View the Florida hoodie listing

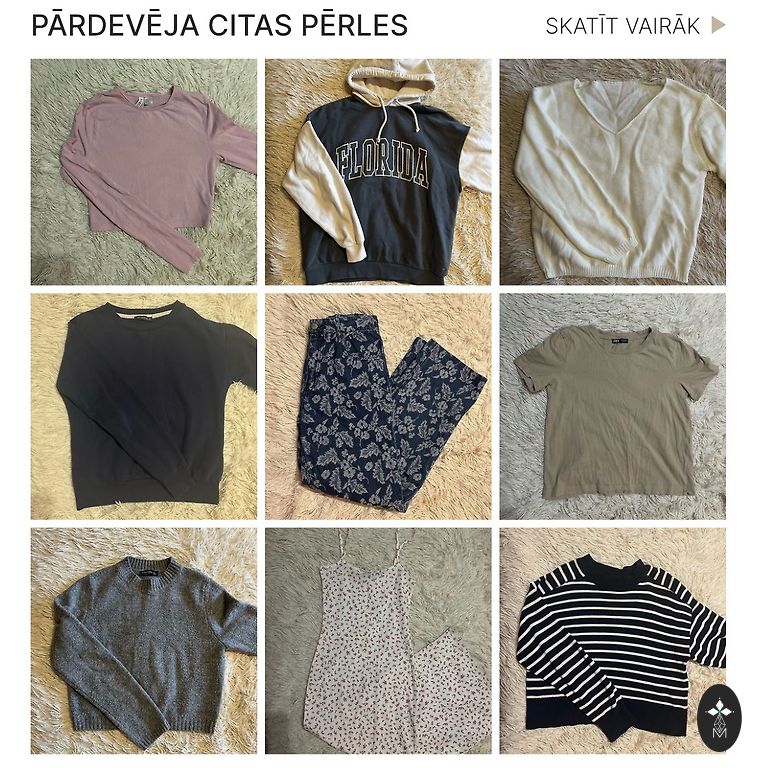click(x=378, y=172)
